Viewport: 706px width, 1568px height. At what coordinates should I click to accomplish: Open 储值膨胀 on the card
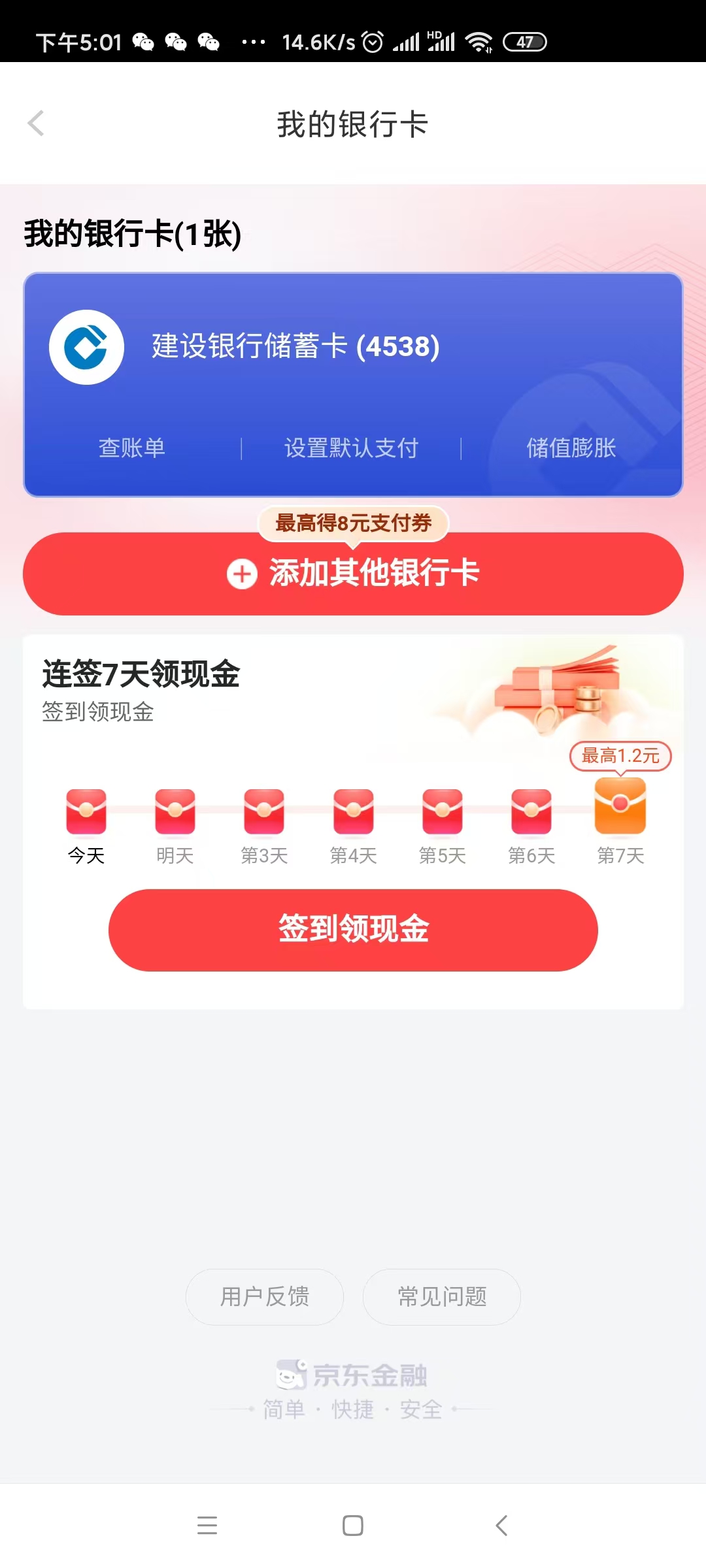point(571,448)
